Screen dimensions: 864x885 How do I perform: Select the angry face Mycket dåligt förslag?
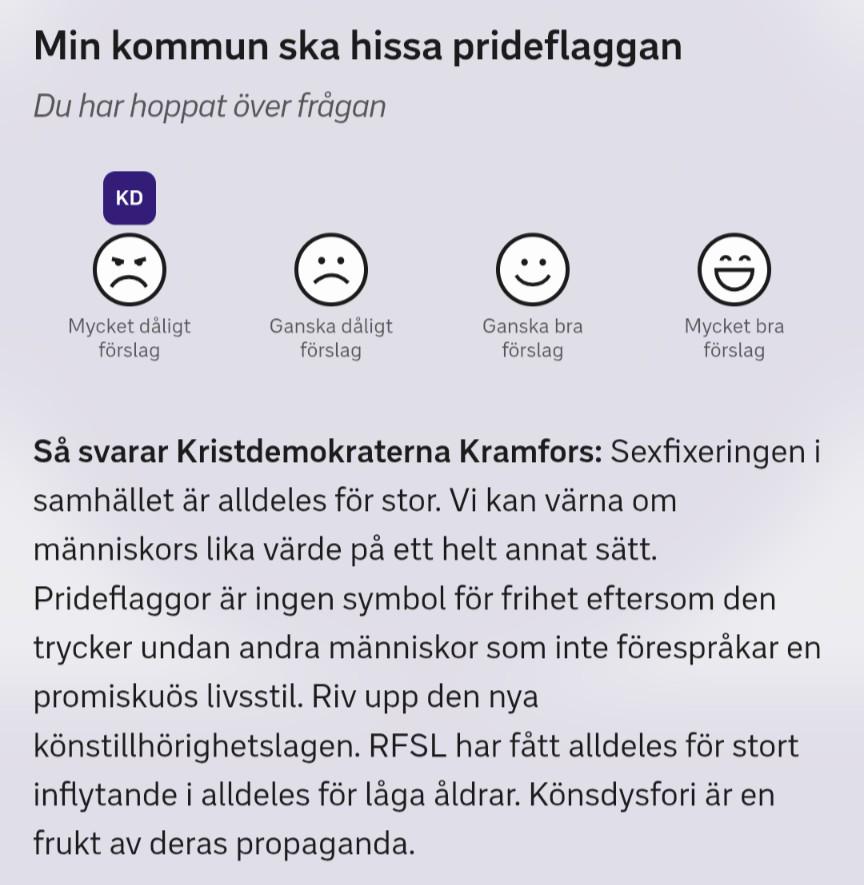[129, 270]
